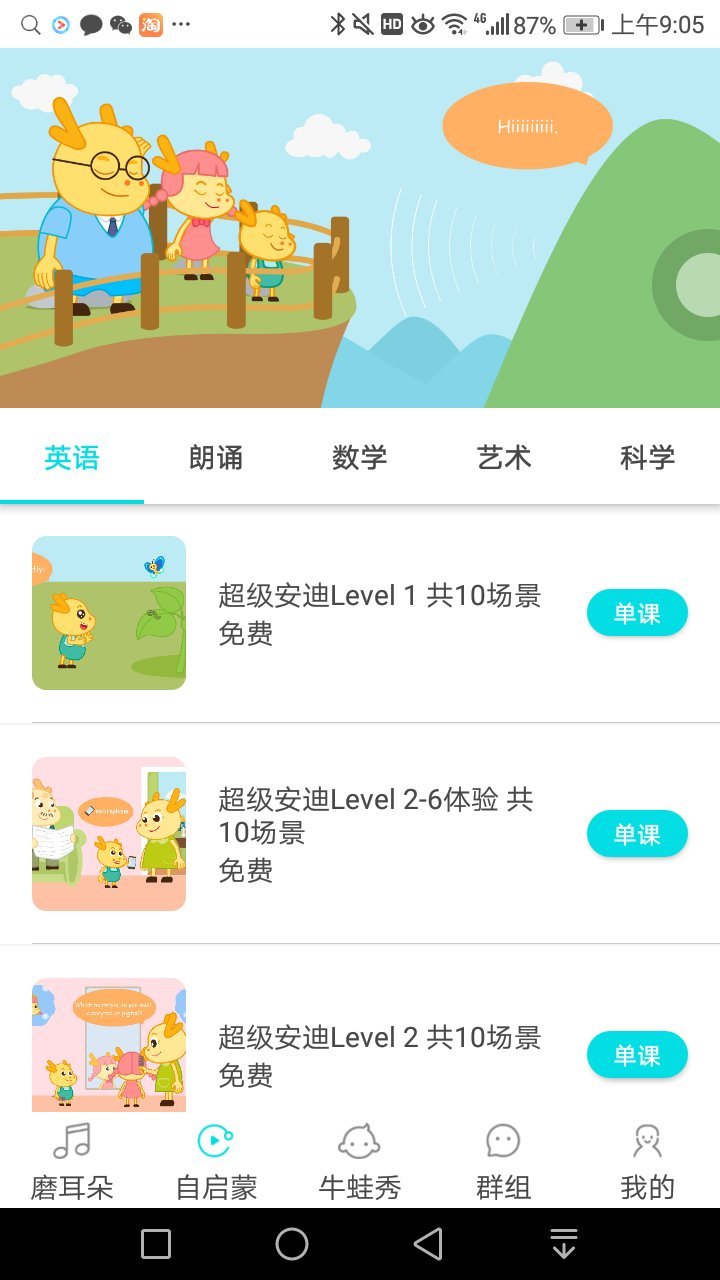Switch to the 艺术 tab
This screenshot has height=1280, width=720.
pos(504,458)
